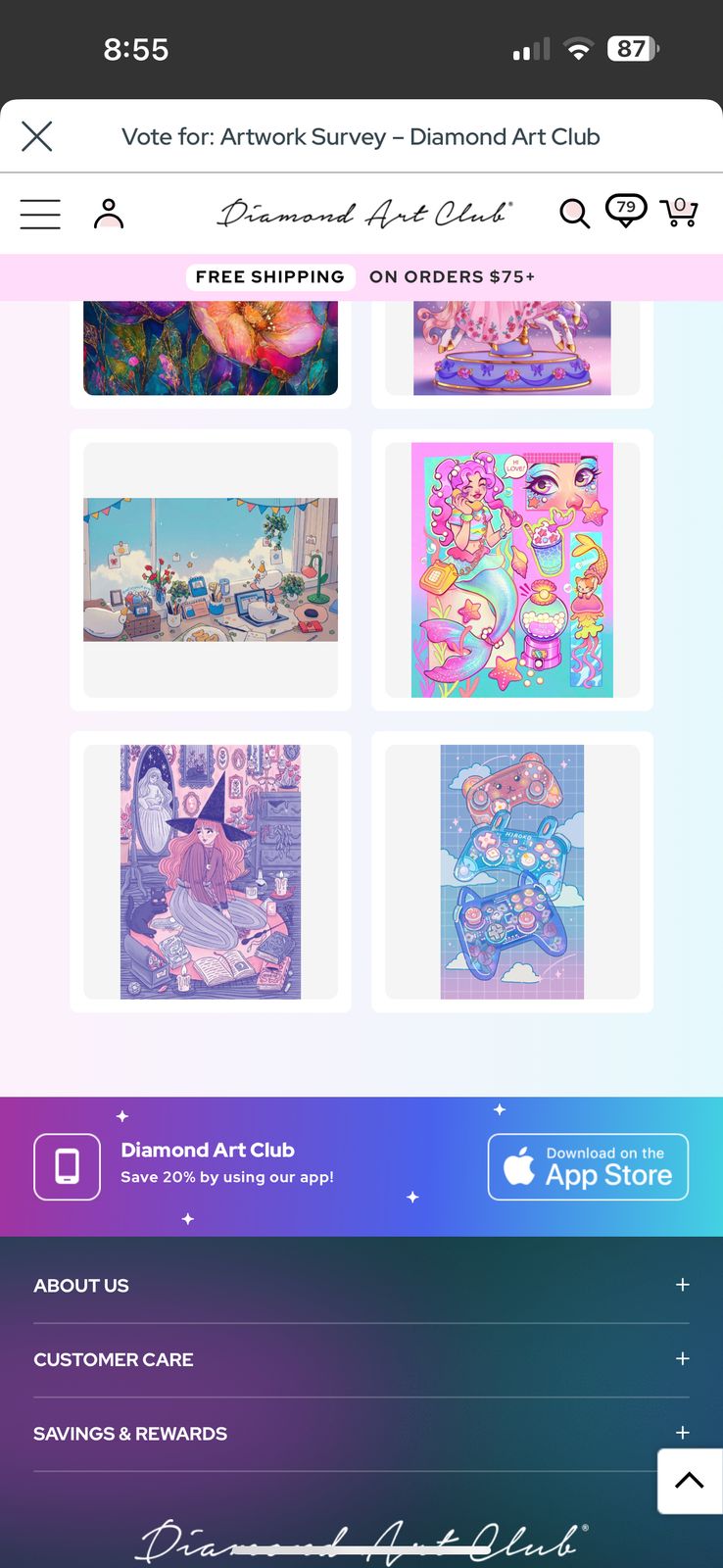The image size is (723, 1568).
Task: Select the desk with party flags artwork
Action: (211, 569)
